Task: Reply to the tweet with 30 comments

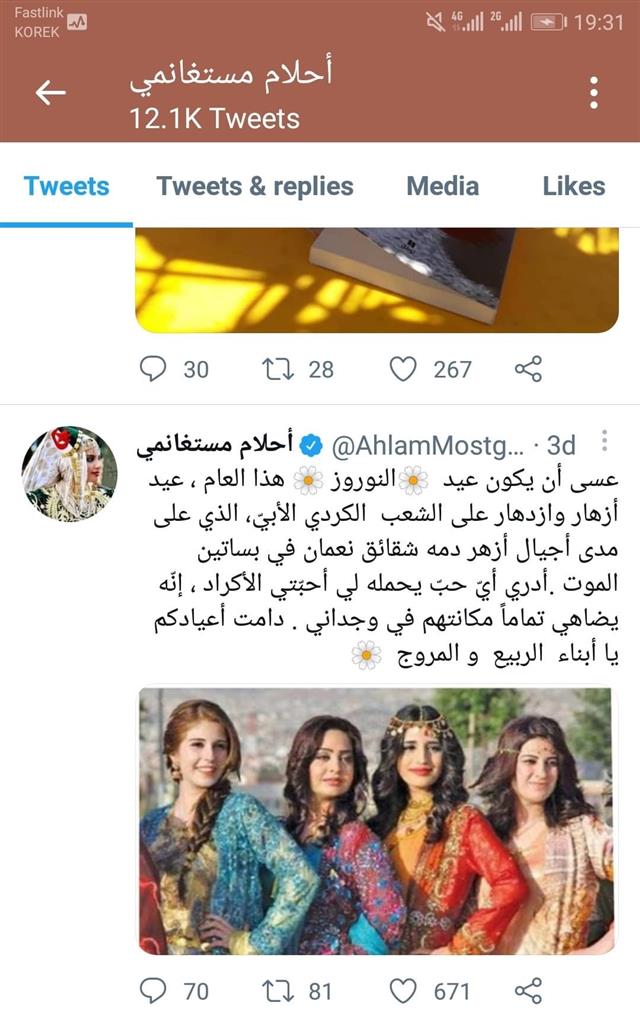Action: tap(153, 369)
